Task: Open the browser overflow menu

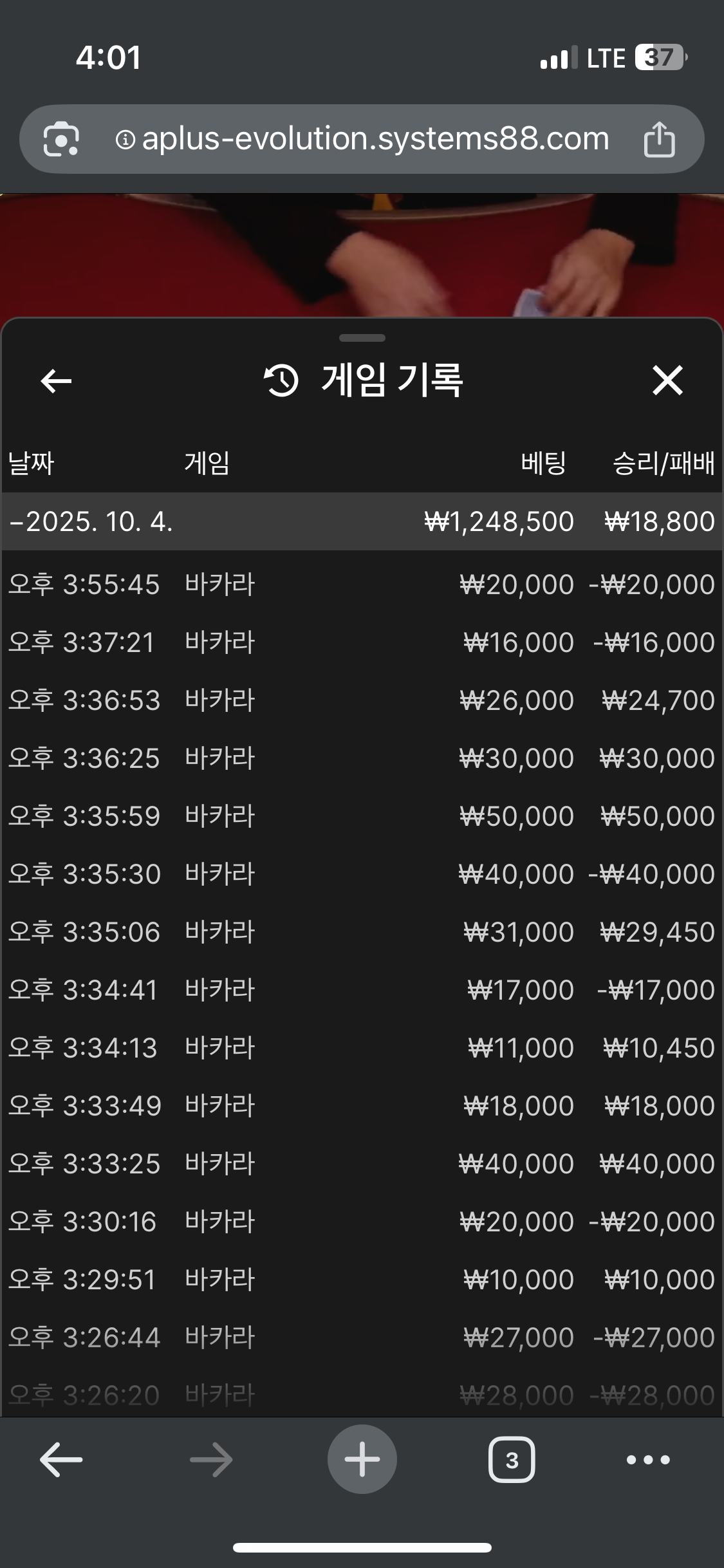Action: (x=648, y=1459)
